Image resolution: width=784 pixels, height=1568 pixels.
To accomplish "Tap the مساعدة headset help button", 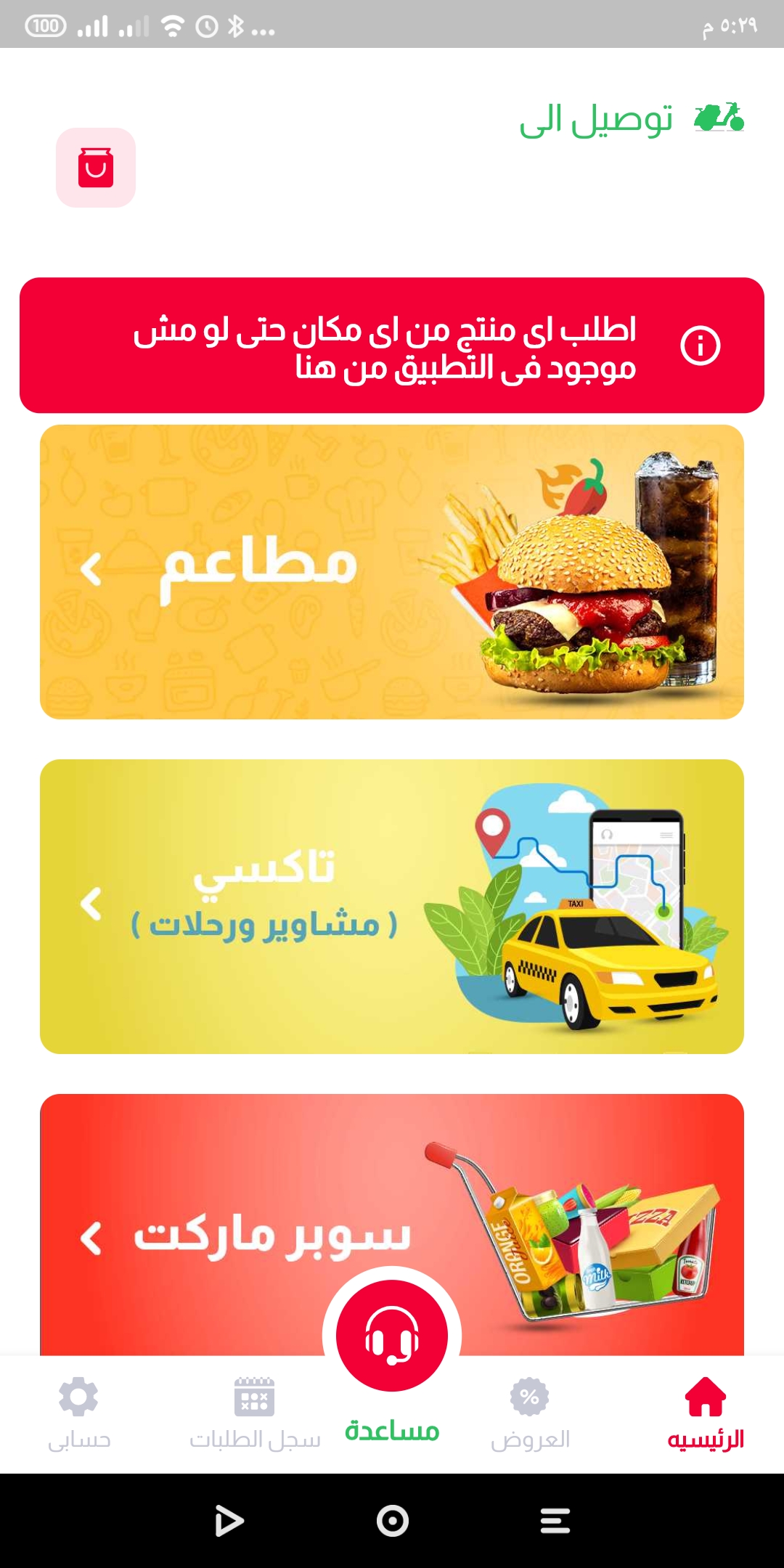I will point(392,1336).
